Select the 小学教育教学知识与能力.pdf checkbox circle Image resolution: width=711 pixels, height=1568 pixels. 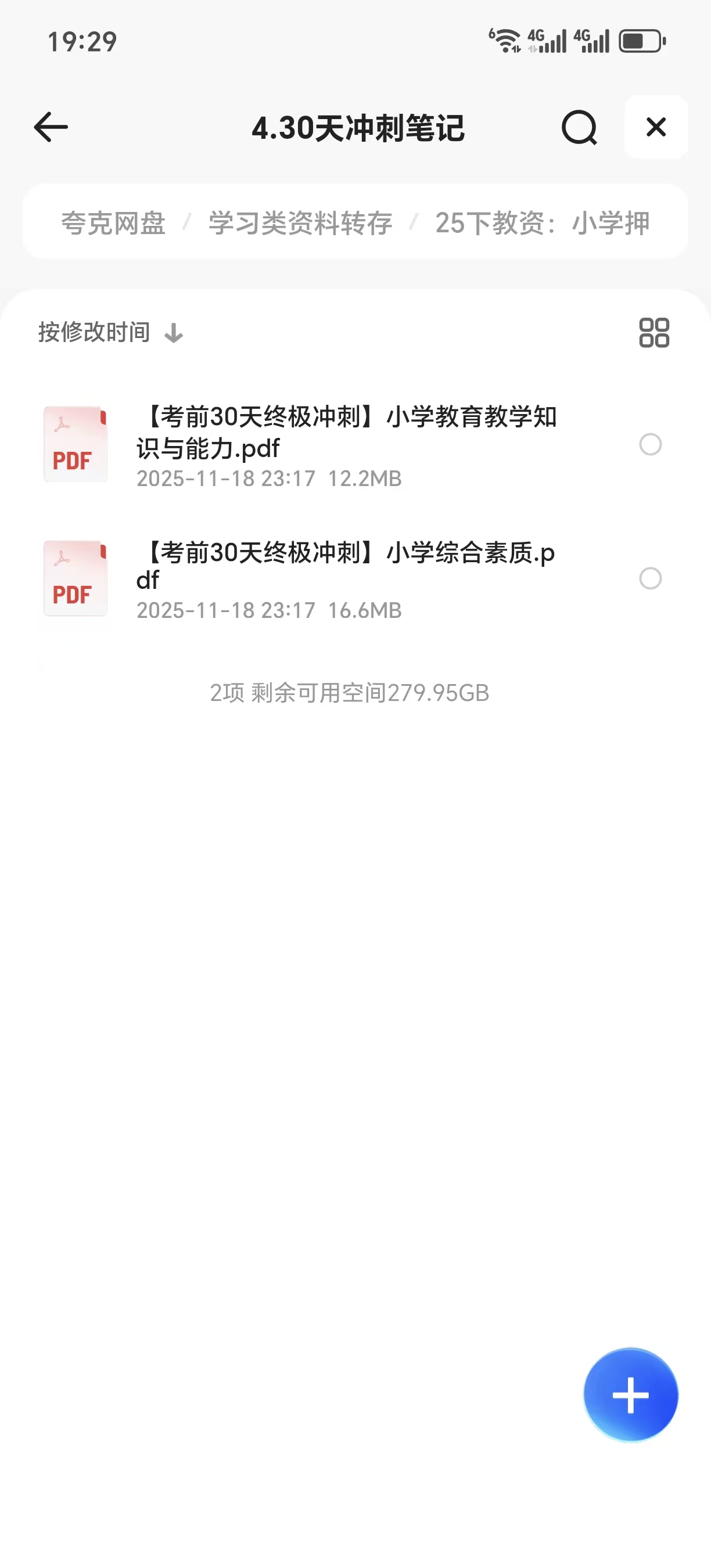pos(650,445)
